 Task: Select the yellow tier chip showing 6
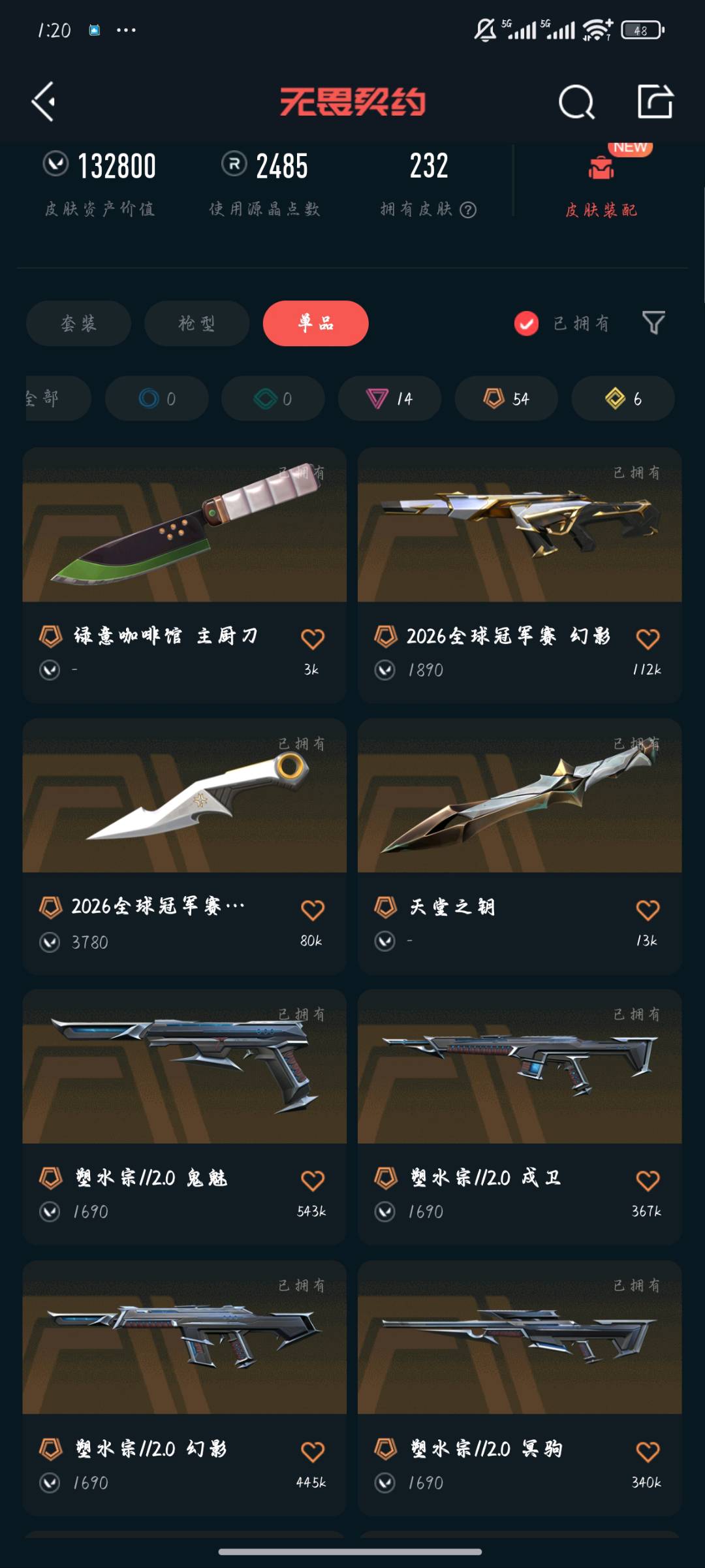(623, 398)
